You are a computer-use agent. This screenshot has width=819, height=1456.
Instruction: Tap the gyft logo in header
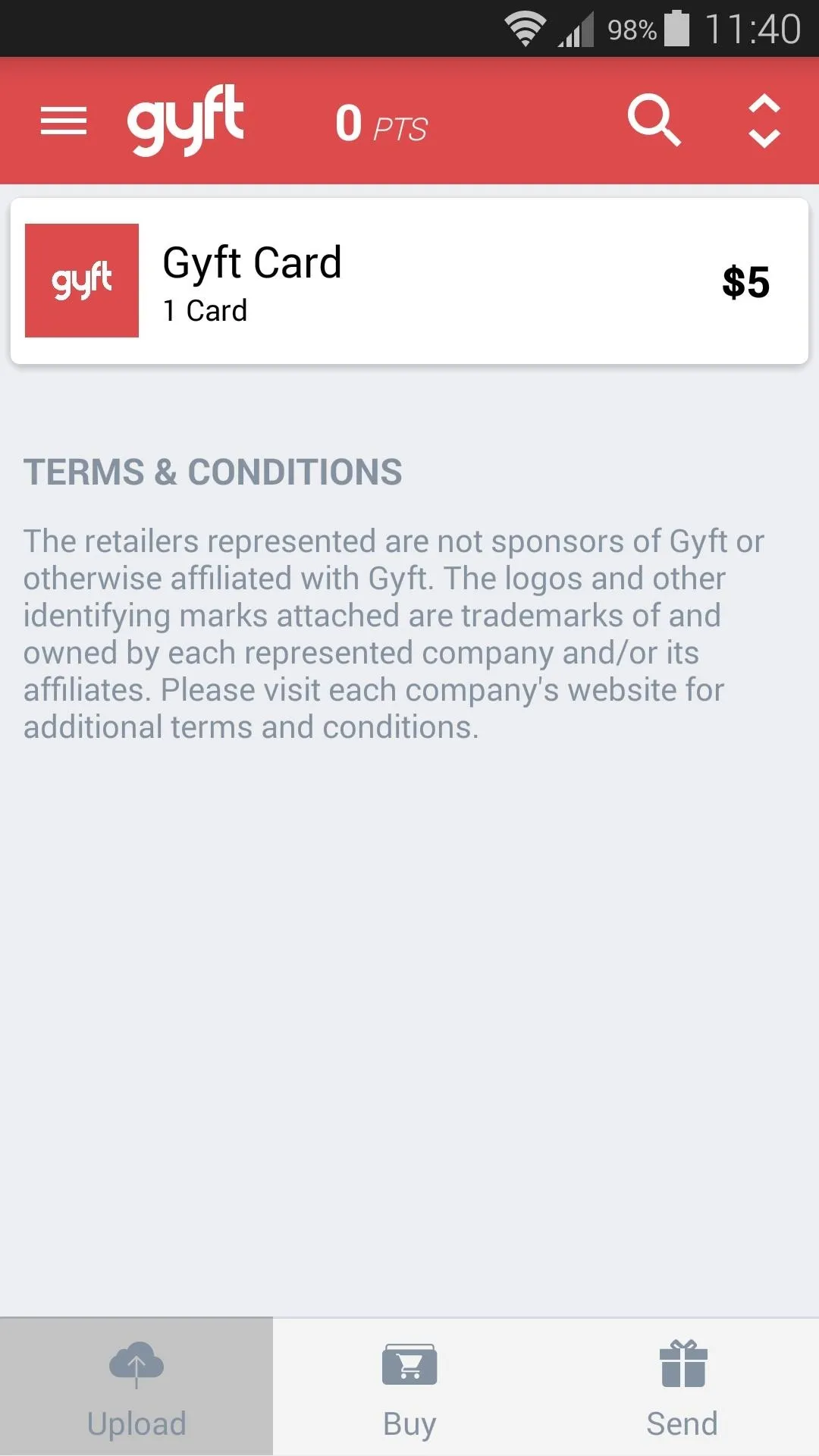[186, 121]
